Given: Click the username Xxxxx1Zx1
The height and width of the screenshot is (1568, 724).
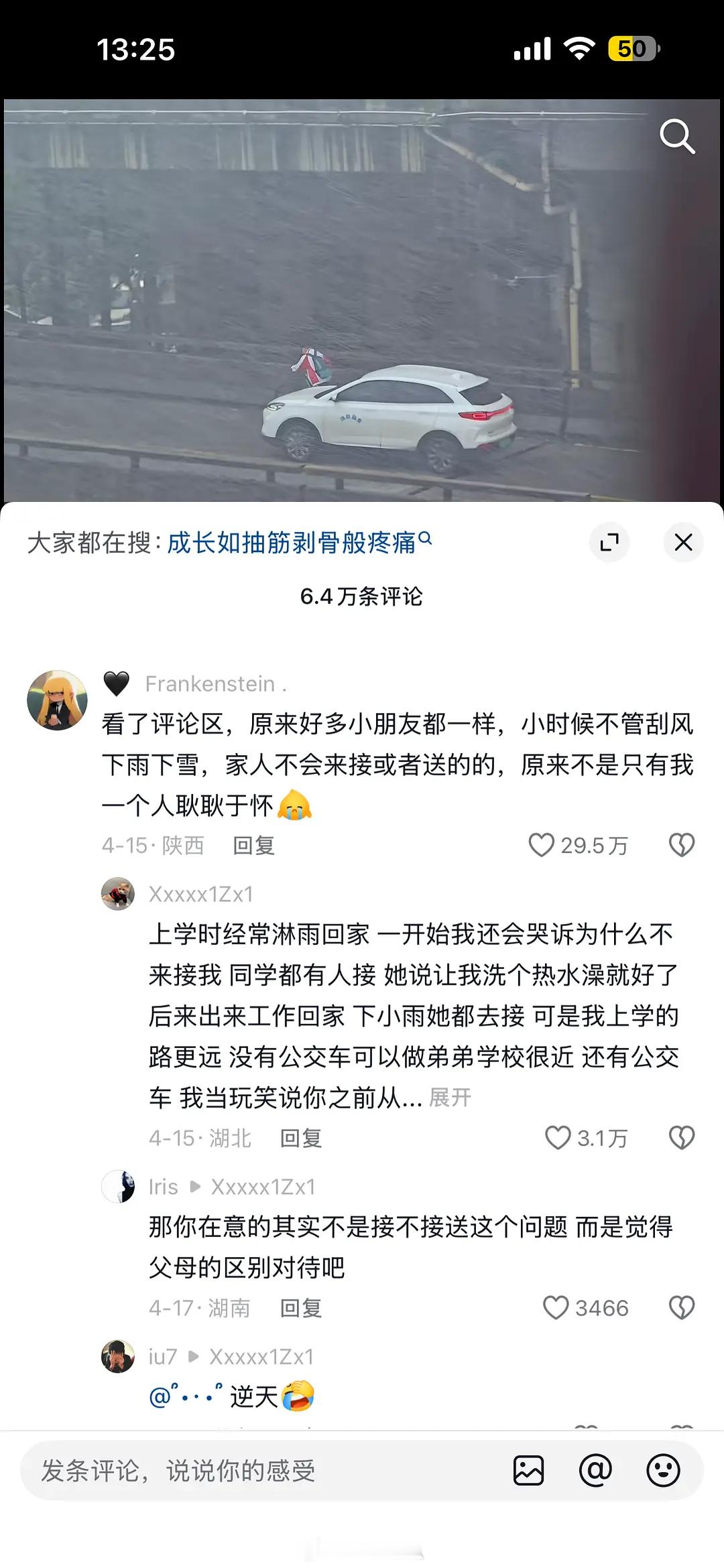Looking at the screenshot, I should point(200,893).
